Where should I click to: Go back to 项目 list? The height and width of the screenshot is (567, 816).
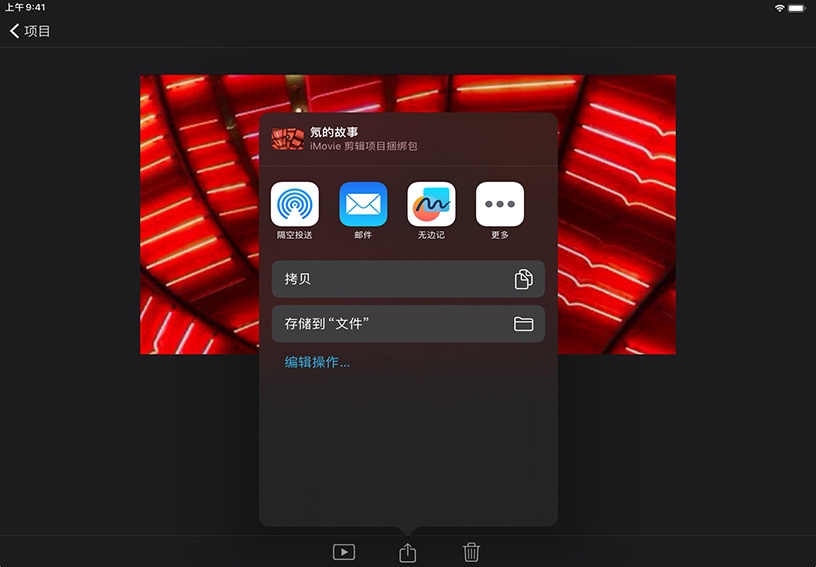30,31
